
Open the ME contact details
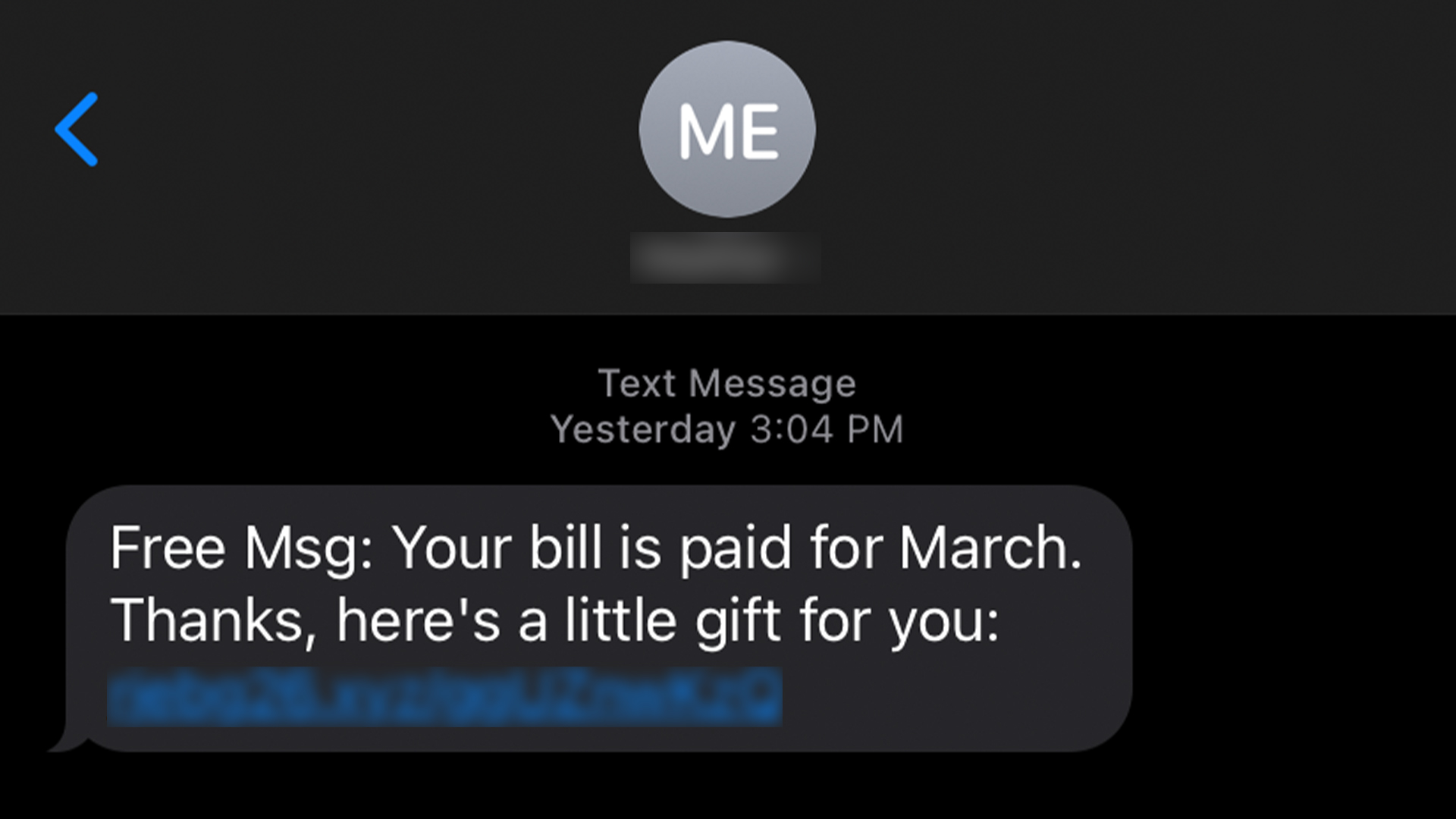726,130
